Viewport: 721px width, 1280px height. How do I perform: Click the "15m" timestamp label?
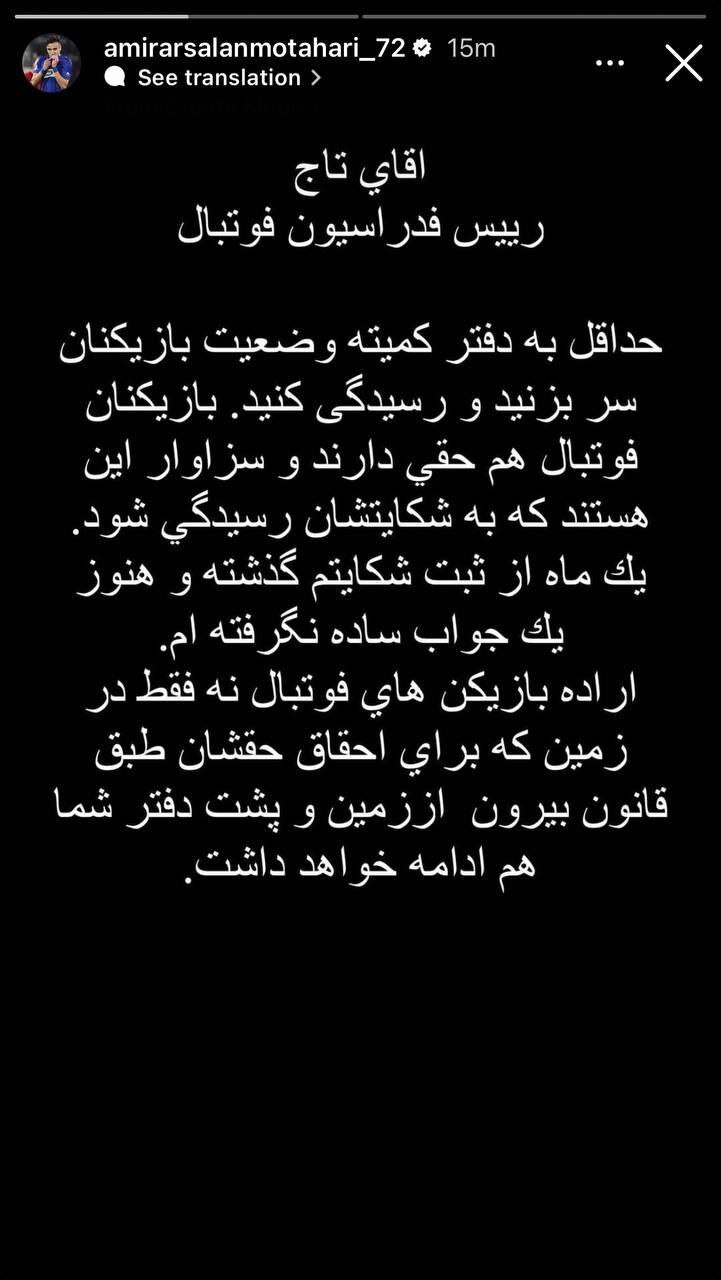[x=470, y=46]
